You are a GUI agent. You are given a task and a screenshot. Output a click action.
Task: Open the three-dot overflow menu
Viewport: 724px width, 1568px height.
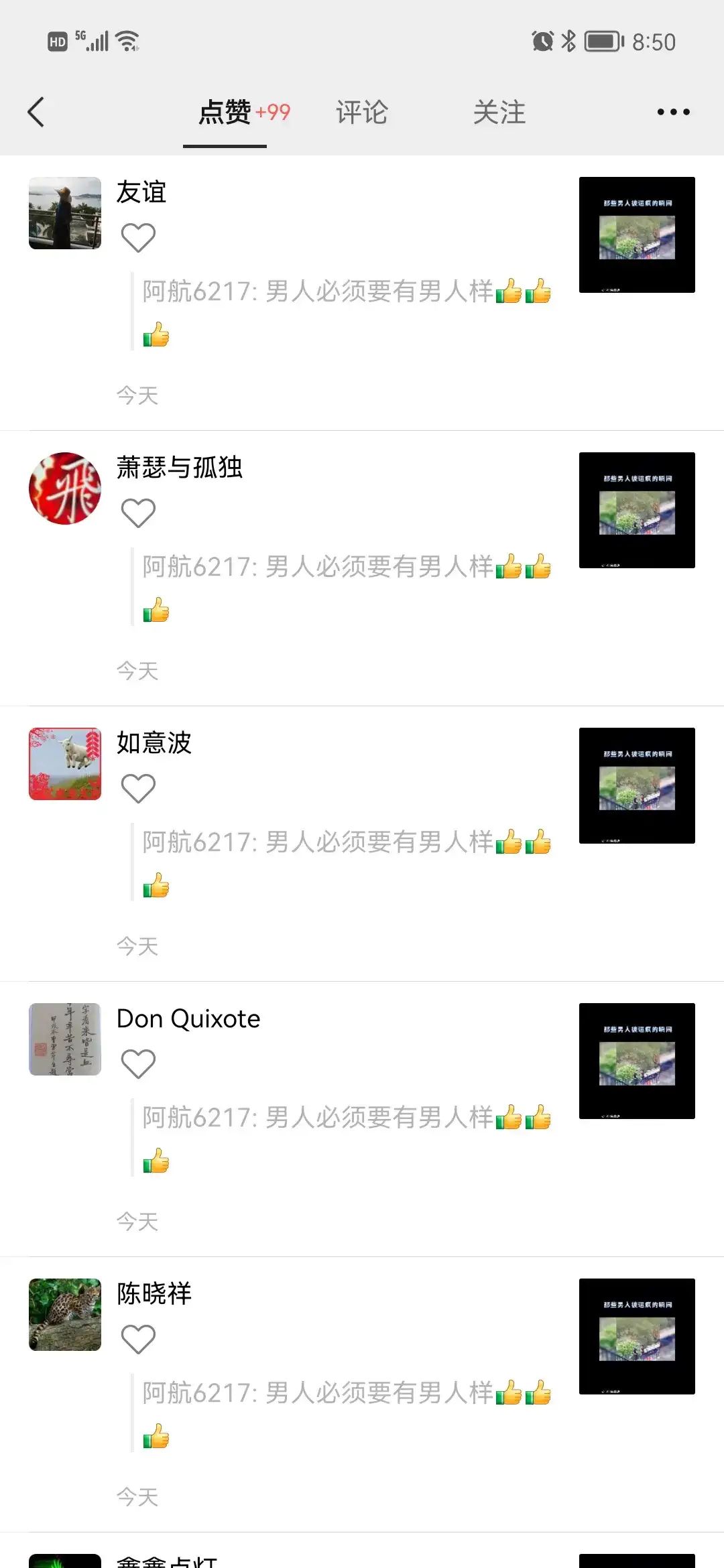[x=673, y=112]
